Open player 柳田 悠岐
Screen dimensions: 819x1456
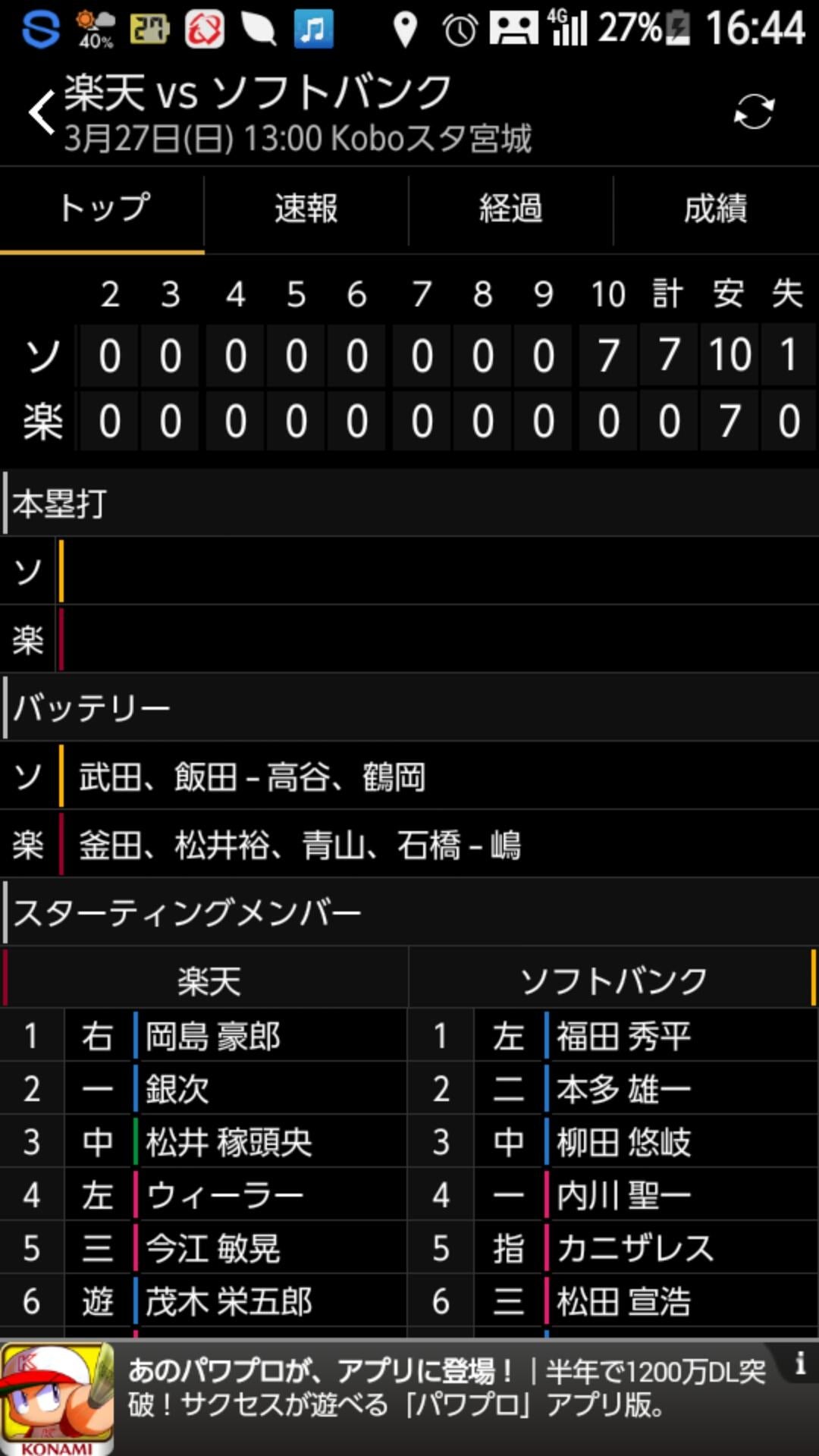tap(623, 1142)
